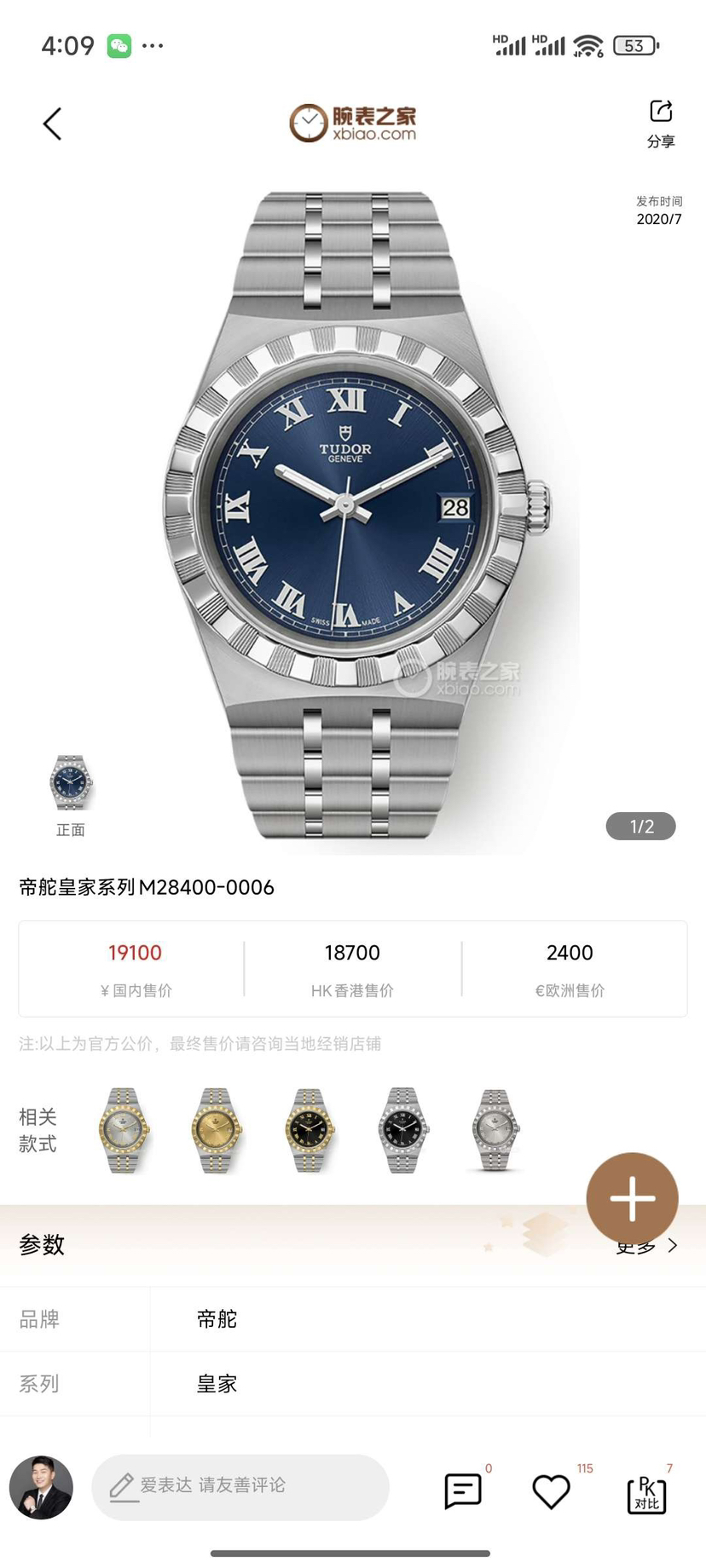
Task: Open the first related gold-steel silver dial watch
Action: (x=124, y=1131)
